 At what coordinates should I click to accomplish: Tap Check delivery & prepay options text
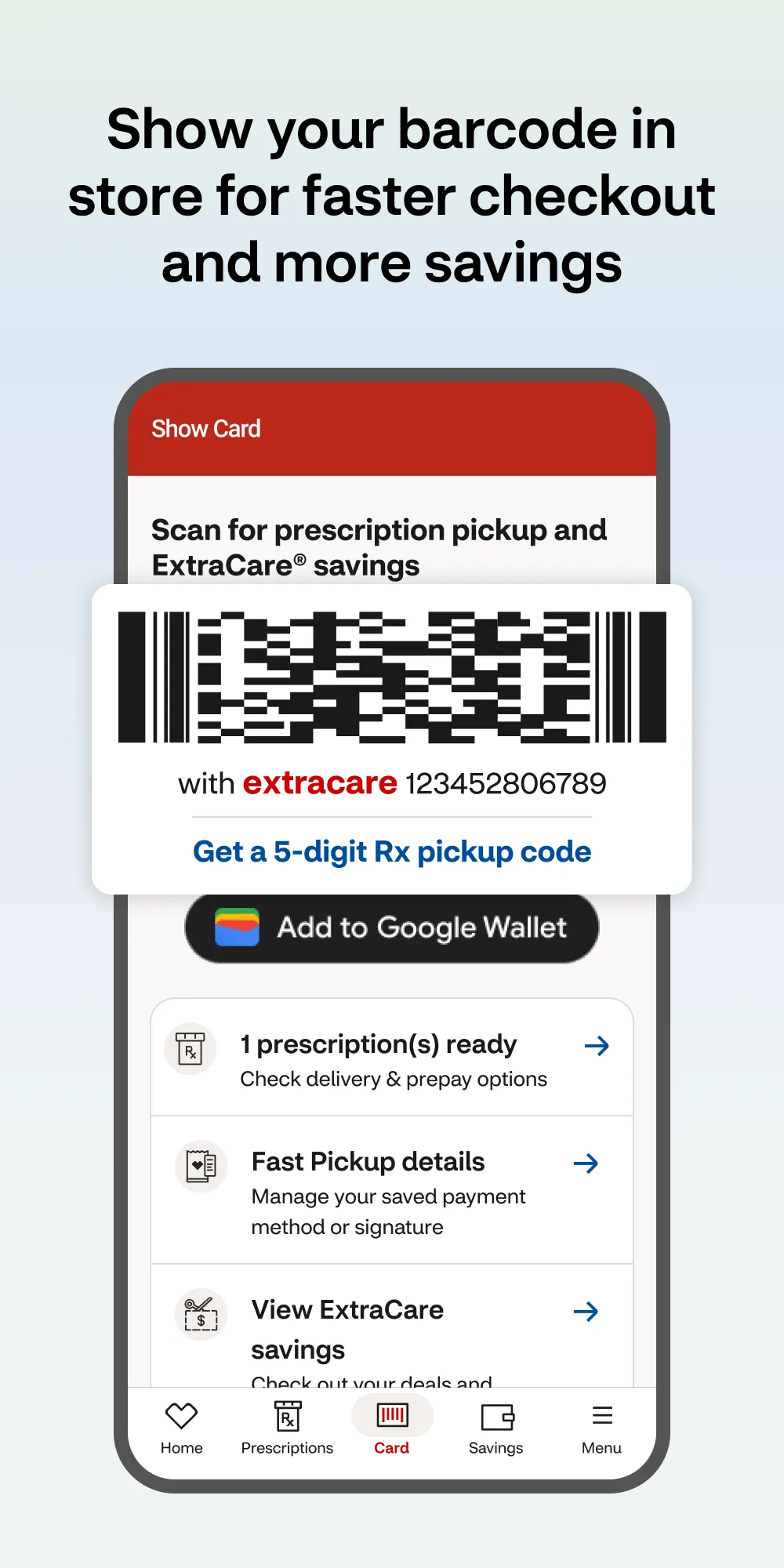point(393,1079)
